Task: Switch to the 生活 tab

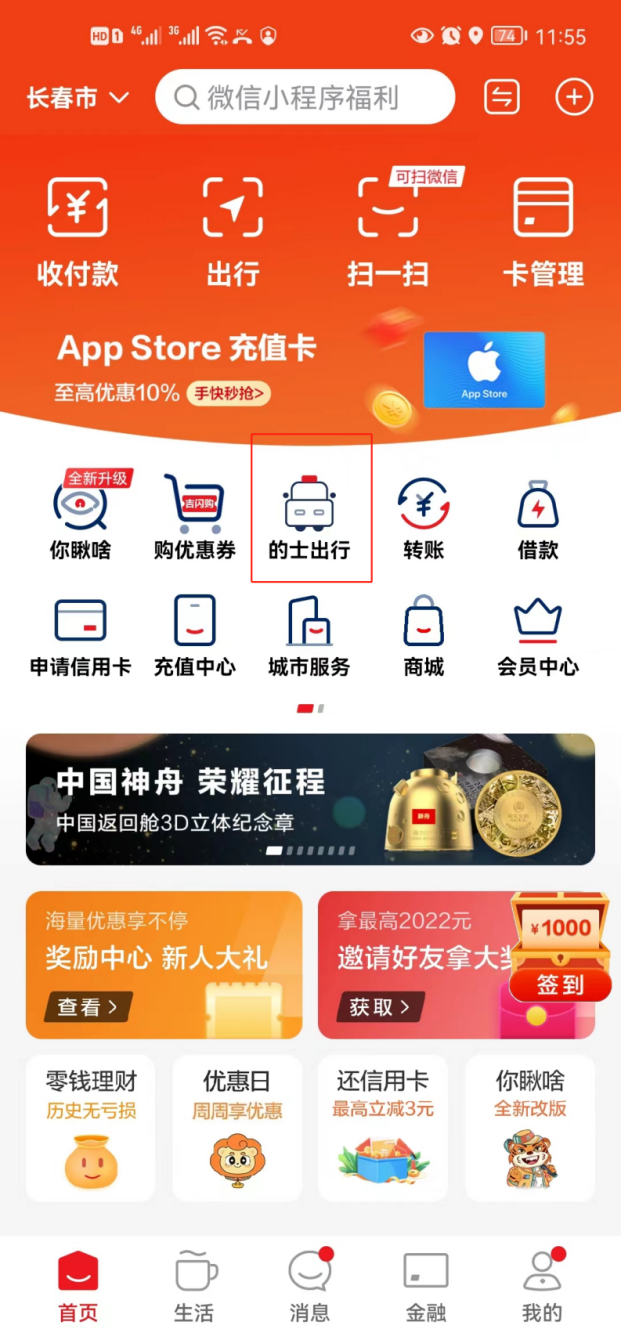Action: click(x=195, y=1285)
